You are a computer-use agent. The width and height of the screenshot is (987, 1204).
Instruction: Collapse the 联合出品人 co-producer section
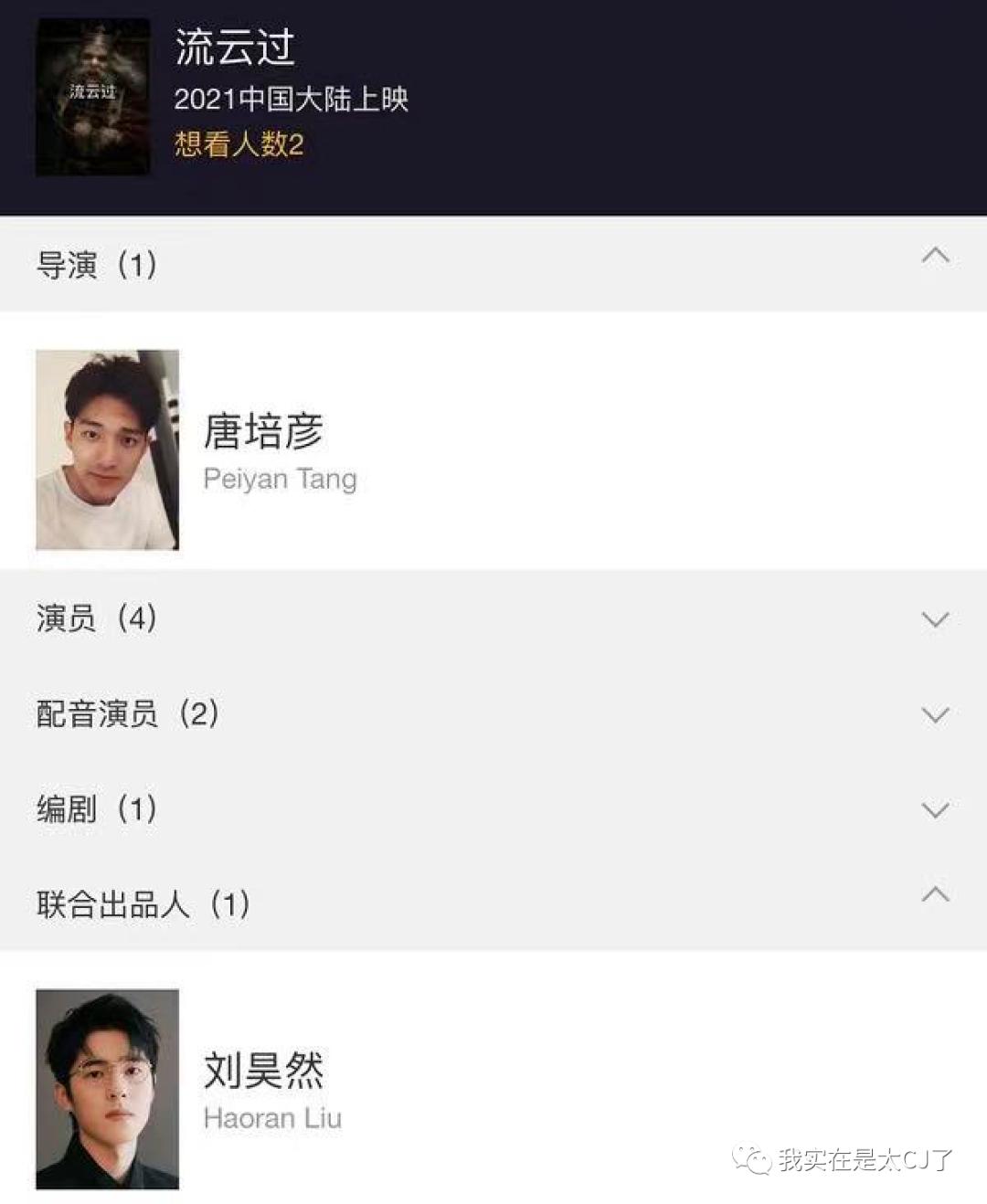[934, 894]
